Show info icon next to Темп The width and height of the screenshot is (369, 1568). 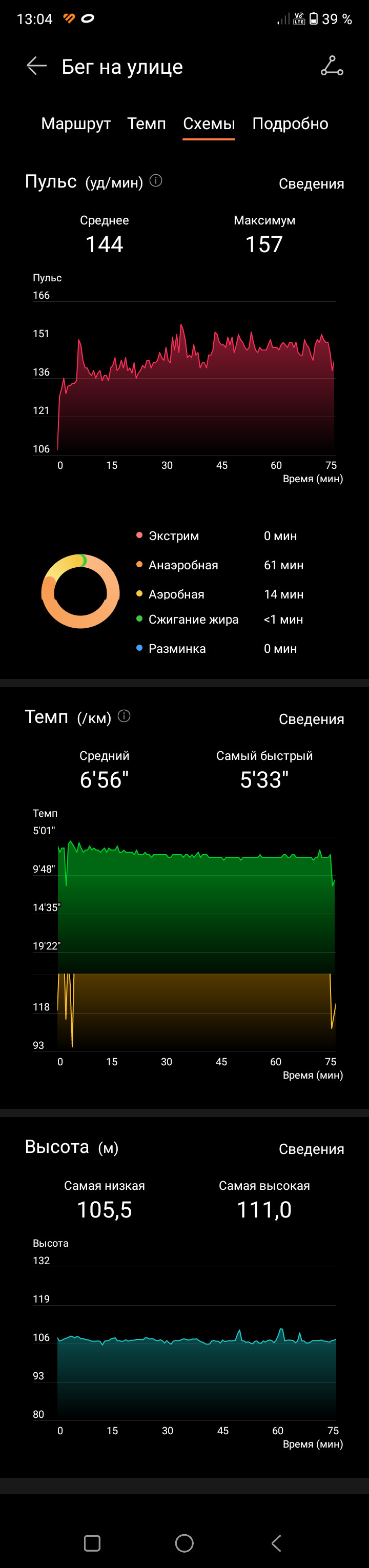click(124, 716)
